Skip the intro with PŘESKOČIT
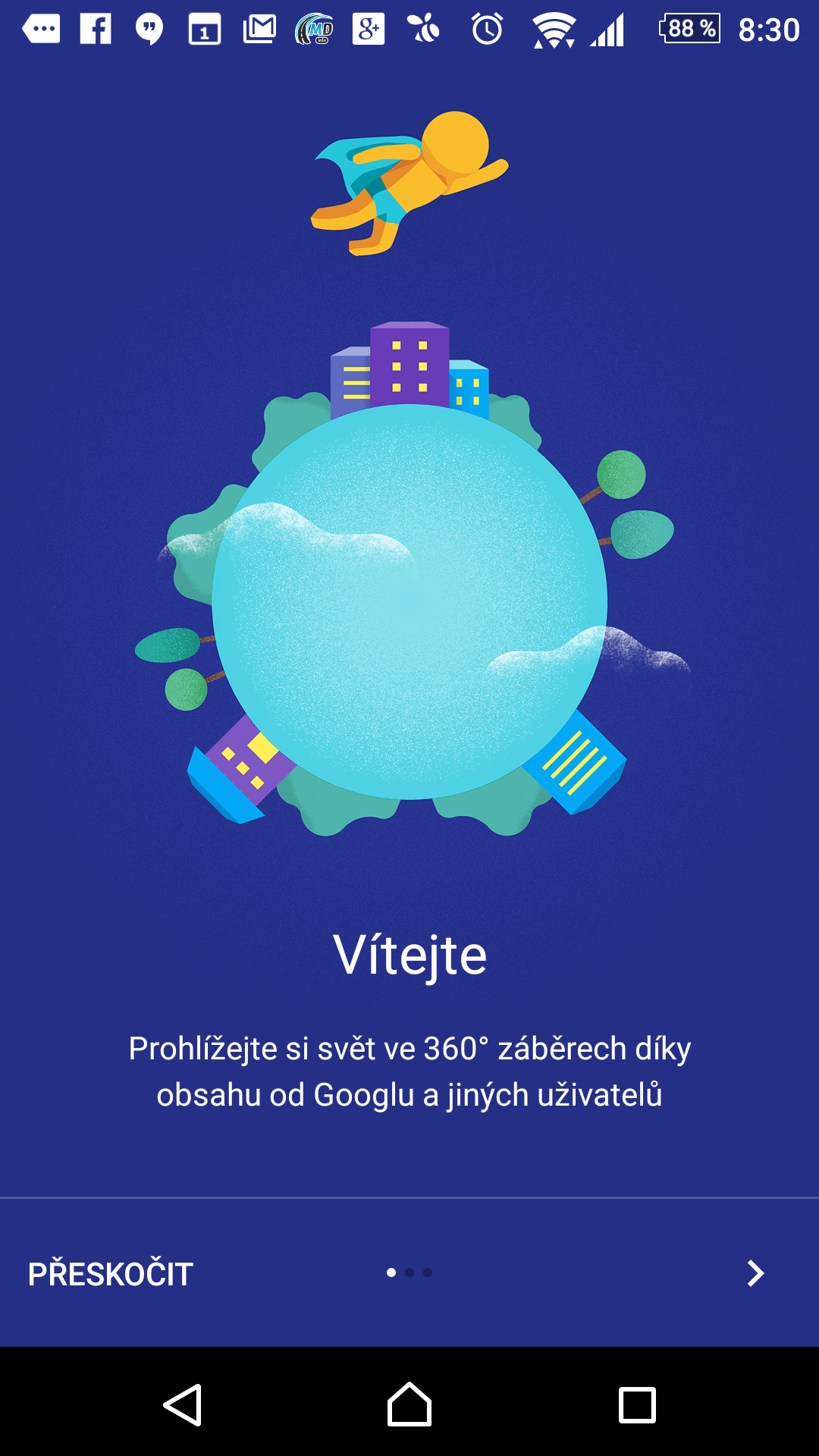Screen dimensions: 819x1456 point(111,1272)
